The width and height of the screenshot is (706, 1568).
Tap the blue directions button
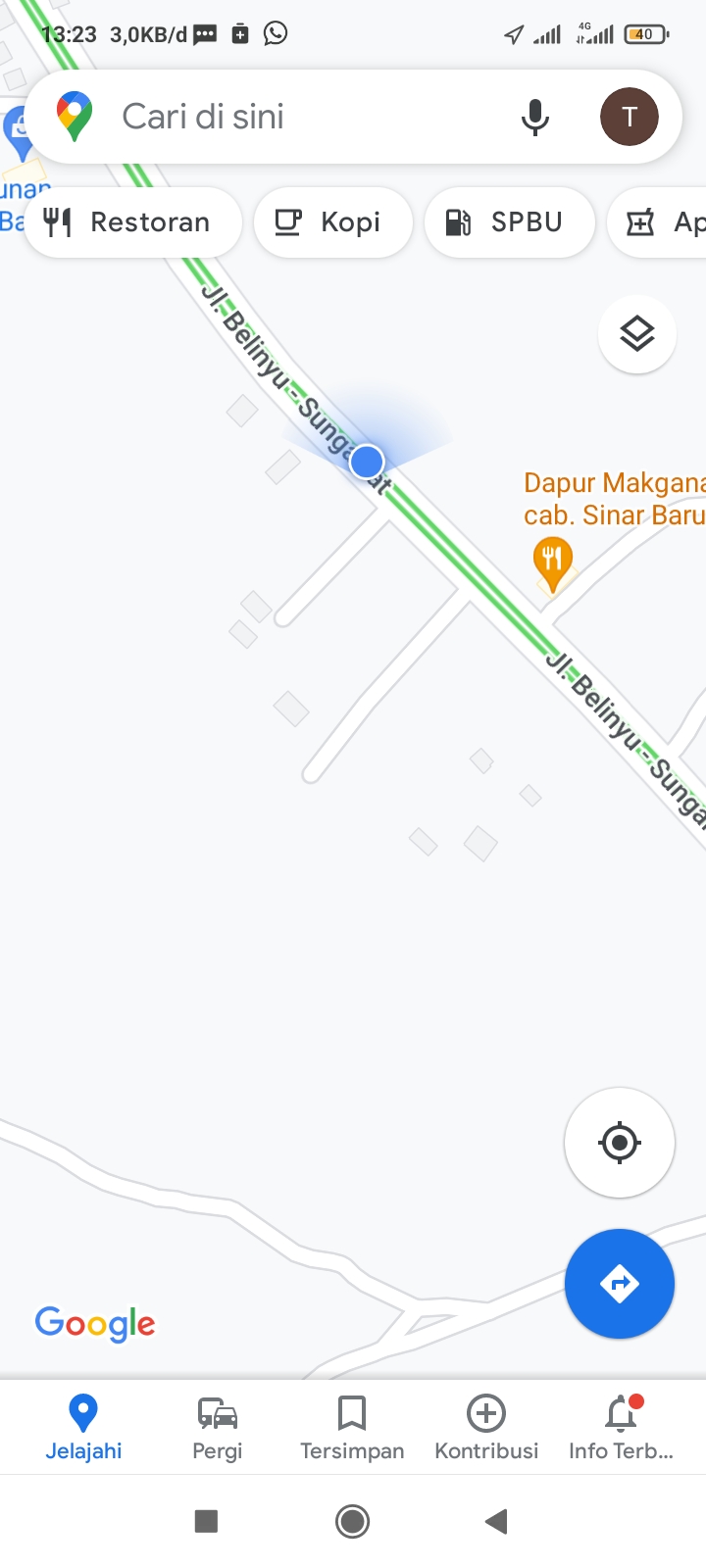click(x=619, y=1283)
